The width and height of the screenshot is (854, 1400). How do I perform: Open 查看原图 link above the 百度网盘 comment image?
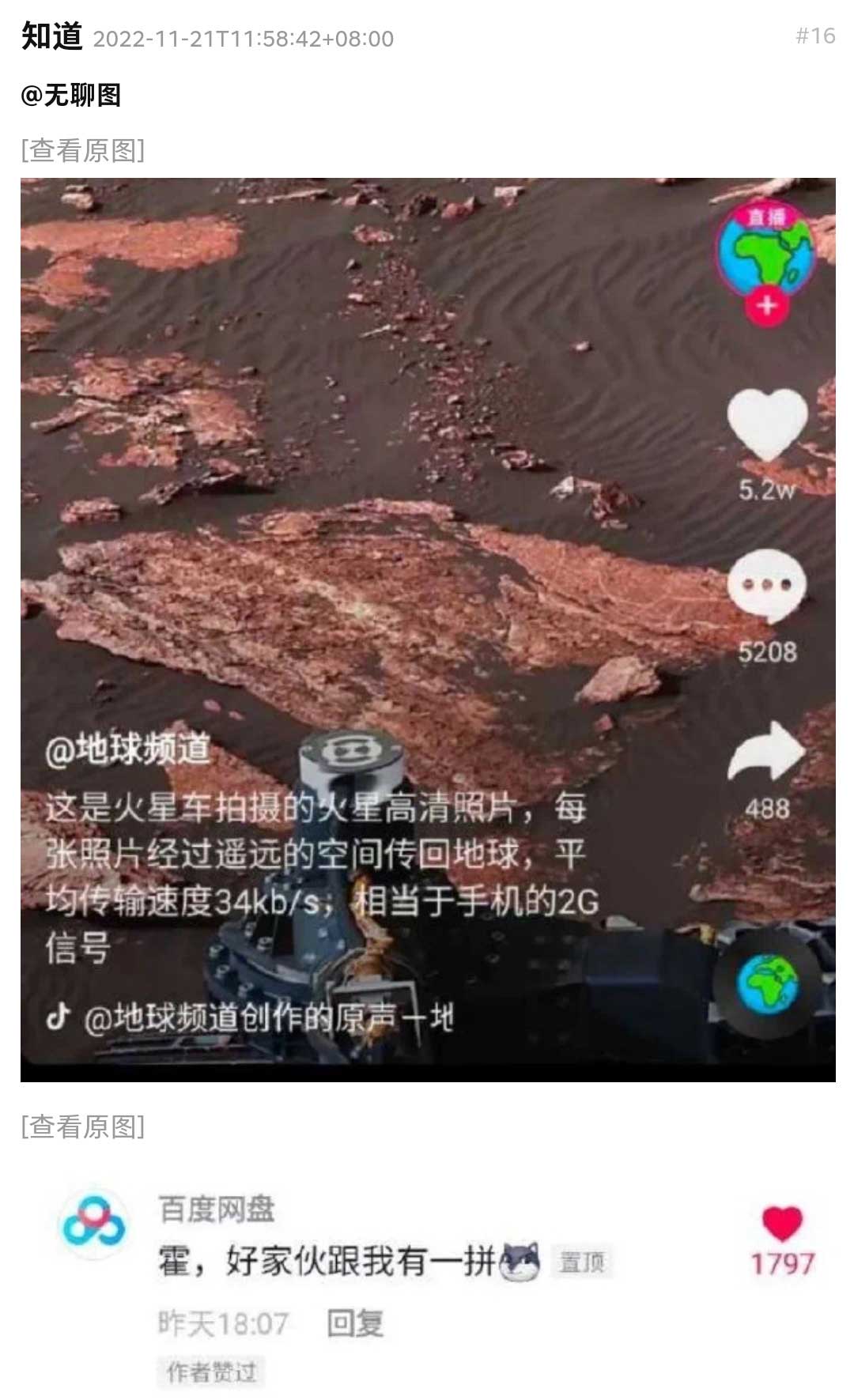(83, 1126)
